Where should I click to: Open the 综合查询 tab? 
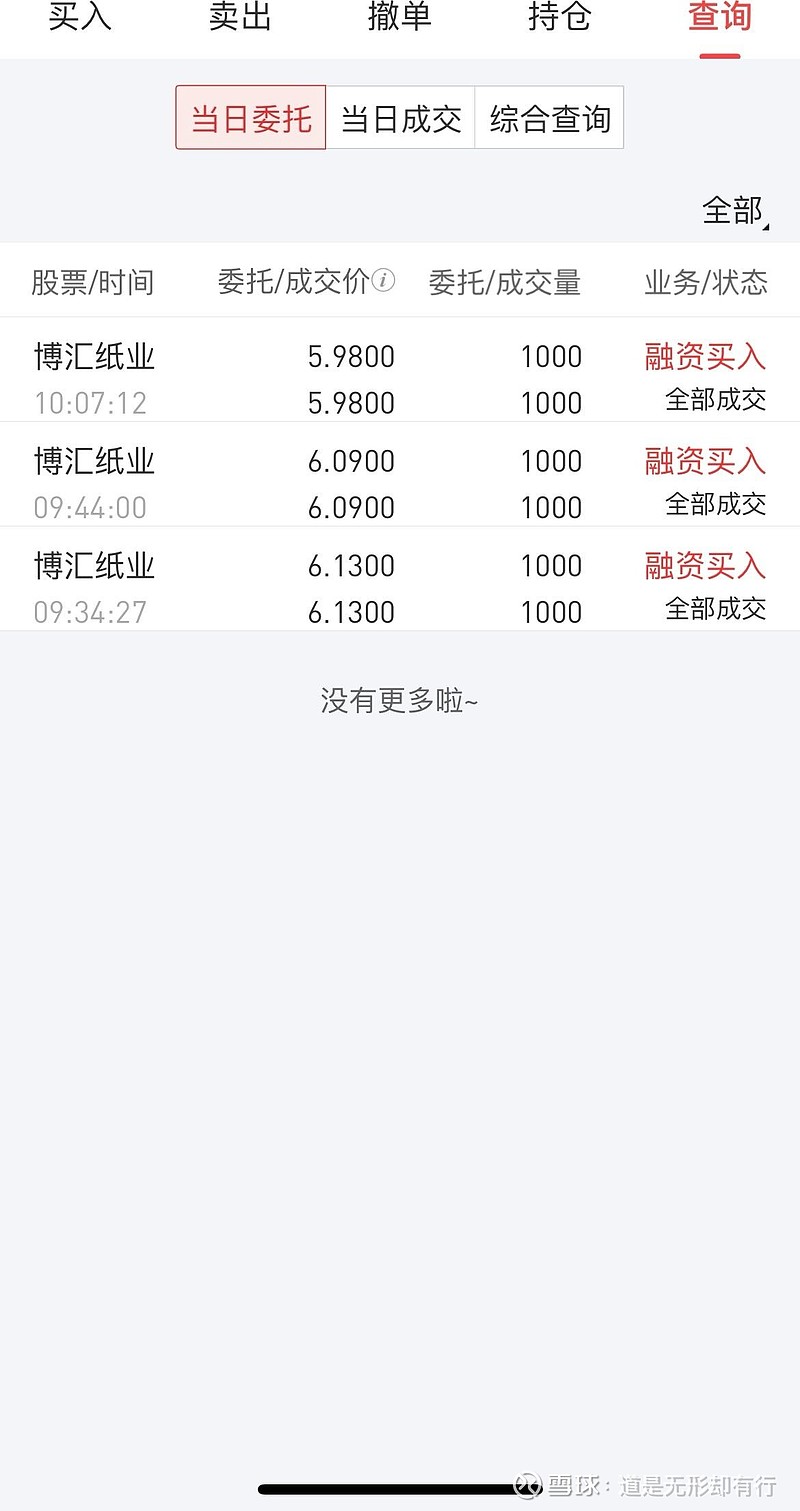(x=549, y=117)
